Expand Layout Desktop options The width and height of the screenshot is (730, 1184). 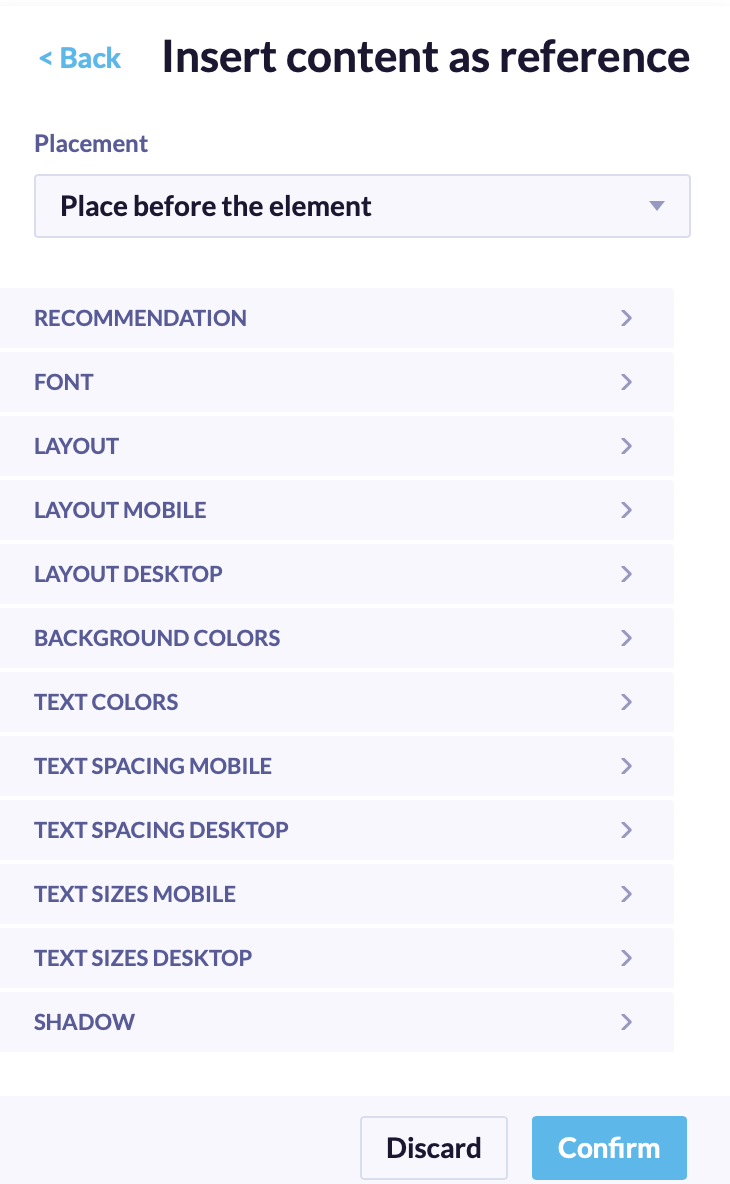336,574
